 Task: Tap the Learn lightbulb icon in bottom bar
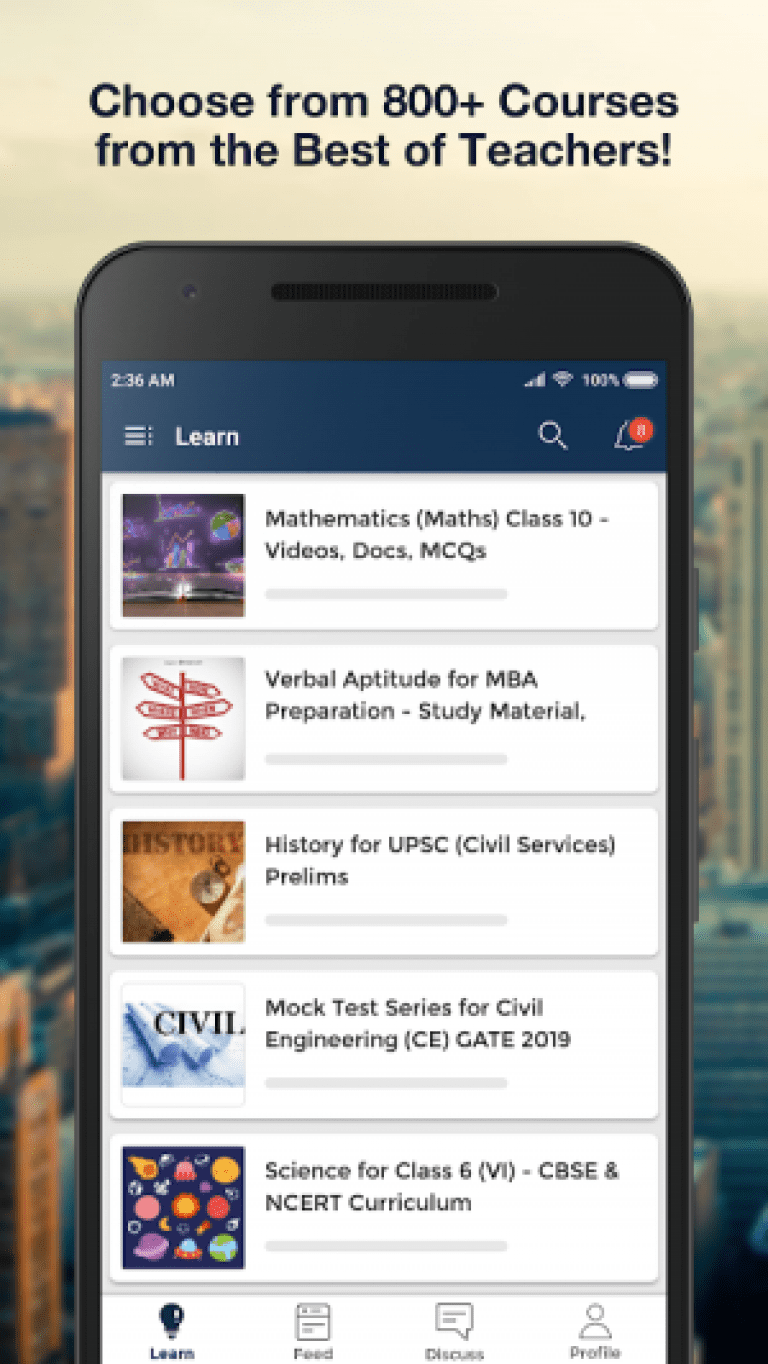click(171, 1320)
